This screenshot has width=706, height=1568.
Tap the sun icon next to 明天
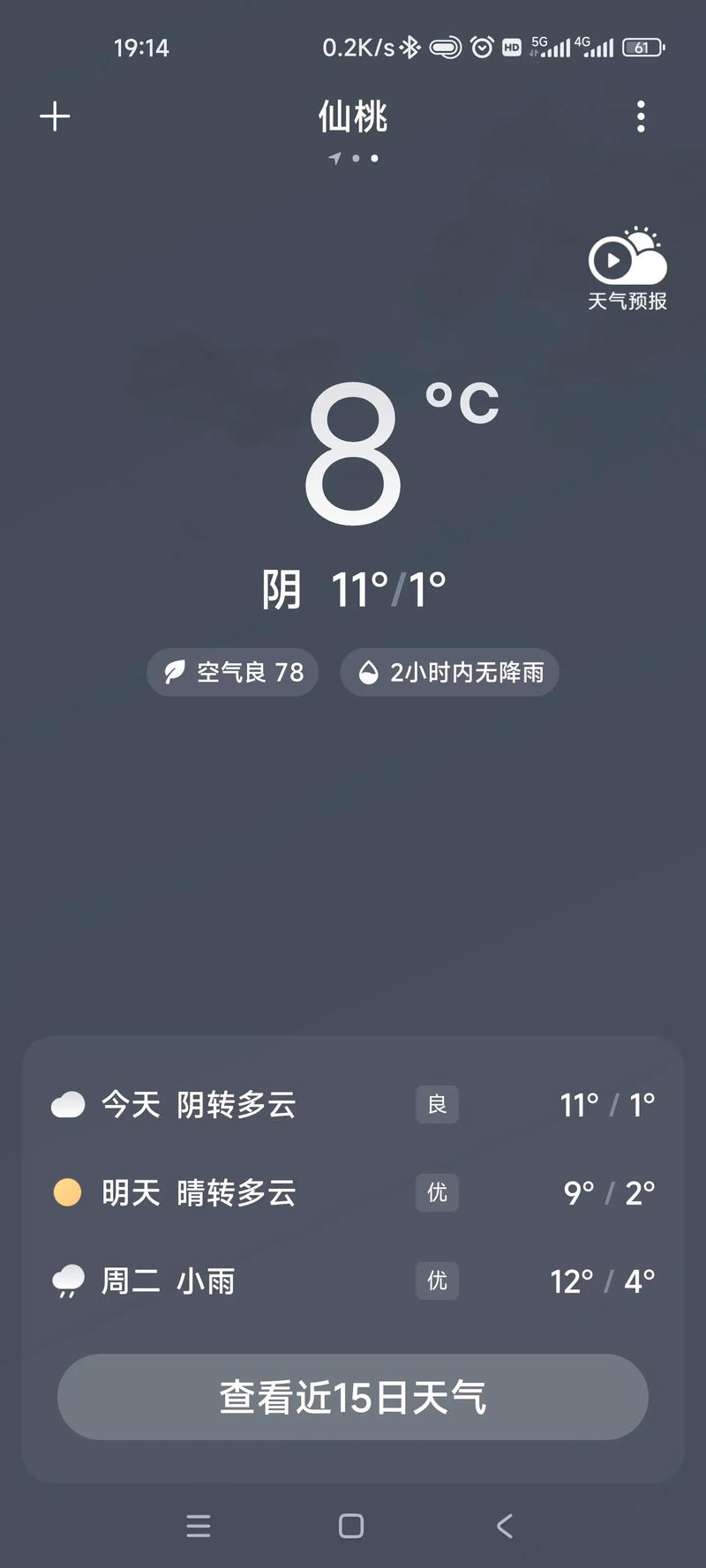(68, 1192)
